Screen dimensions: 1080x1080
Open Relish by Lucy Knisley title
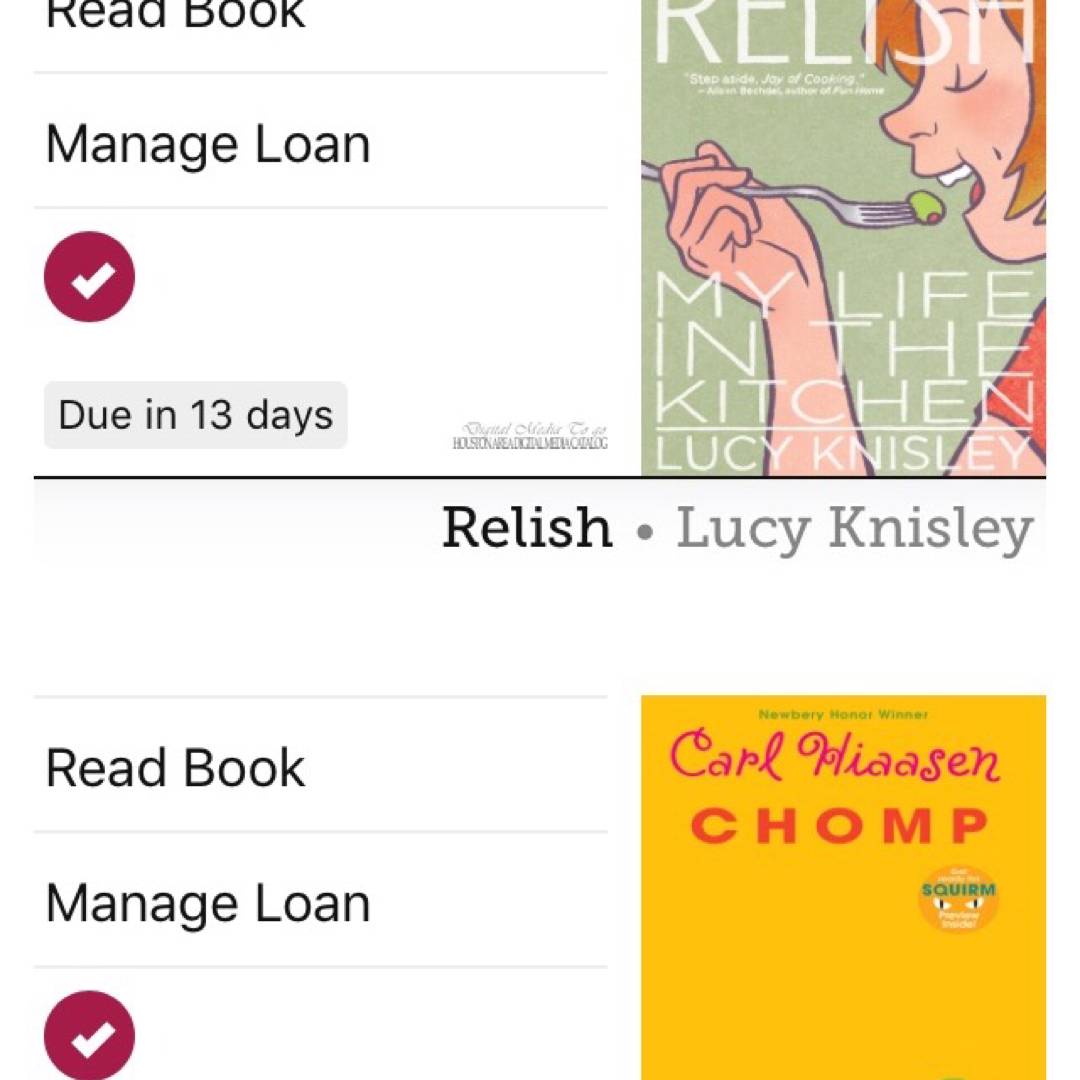[736, 527]
